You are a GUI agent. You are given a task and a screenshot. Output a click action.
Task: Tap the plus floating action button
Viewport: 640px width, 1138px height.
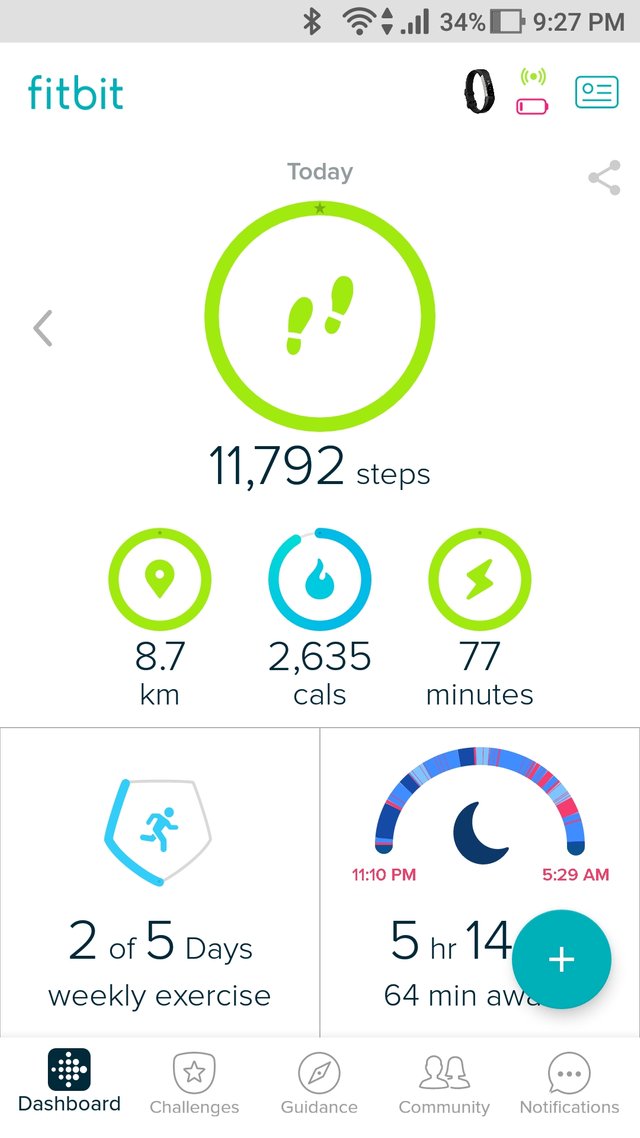click(x=561, y=960)
